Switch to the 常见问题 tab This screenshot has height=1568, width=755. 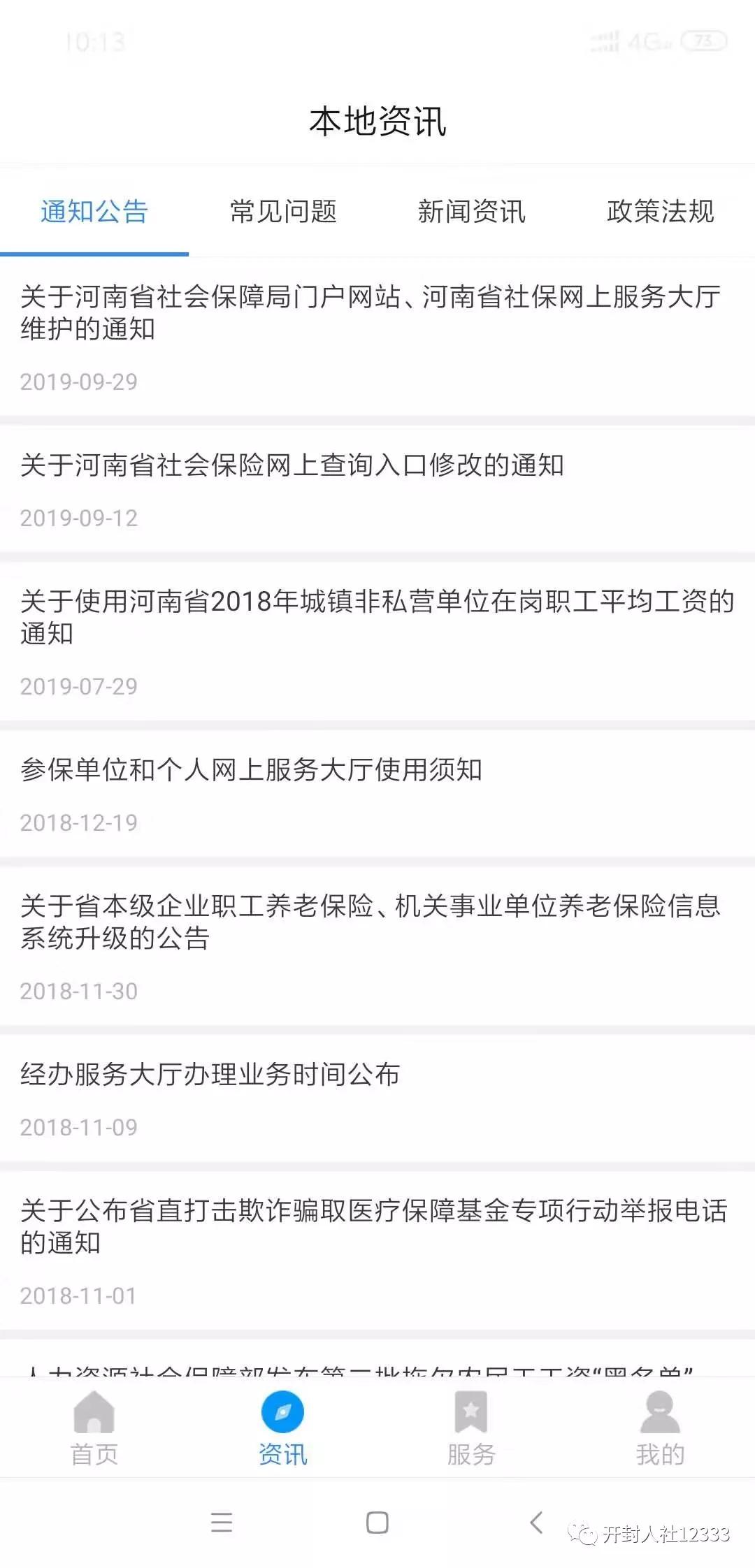[284, 213]
